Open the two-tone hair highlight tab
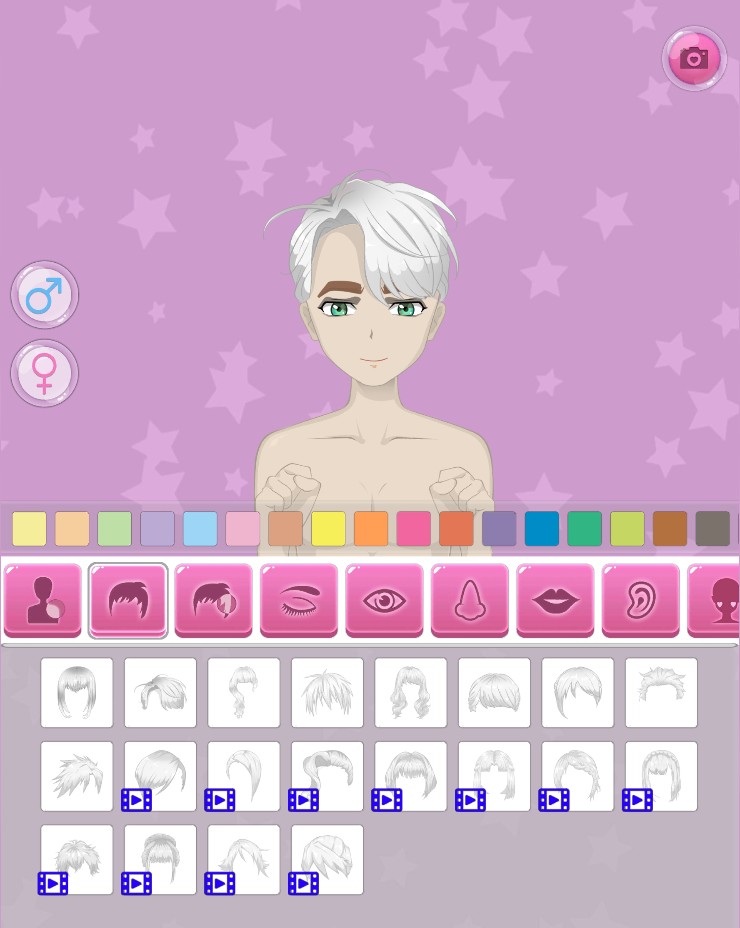 coord(213,600)
